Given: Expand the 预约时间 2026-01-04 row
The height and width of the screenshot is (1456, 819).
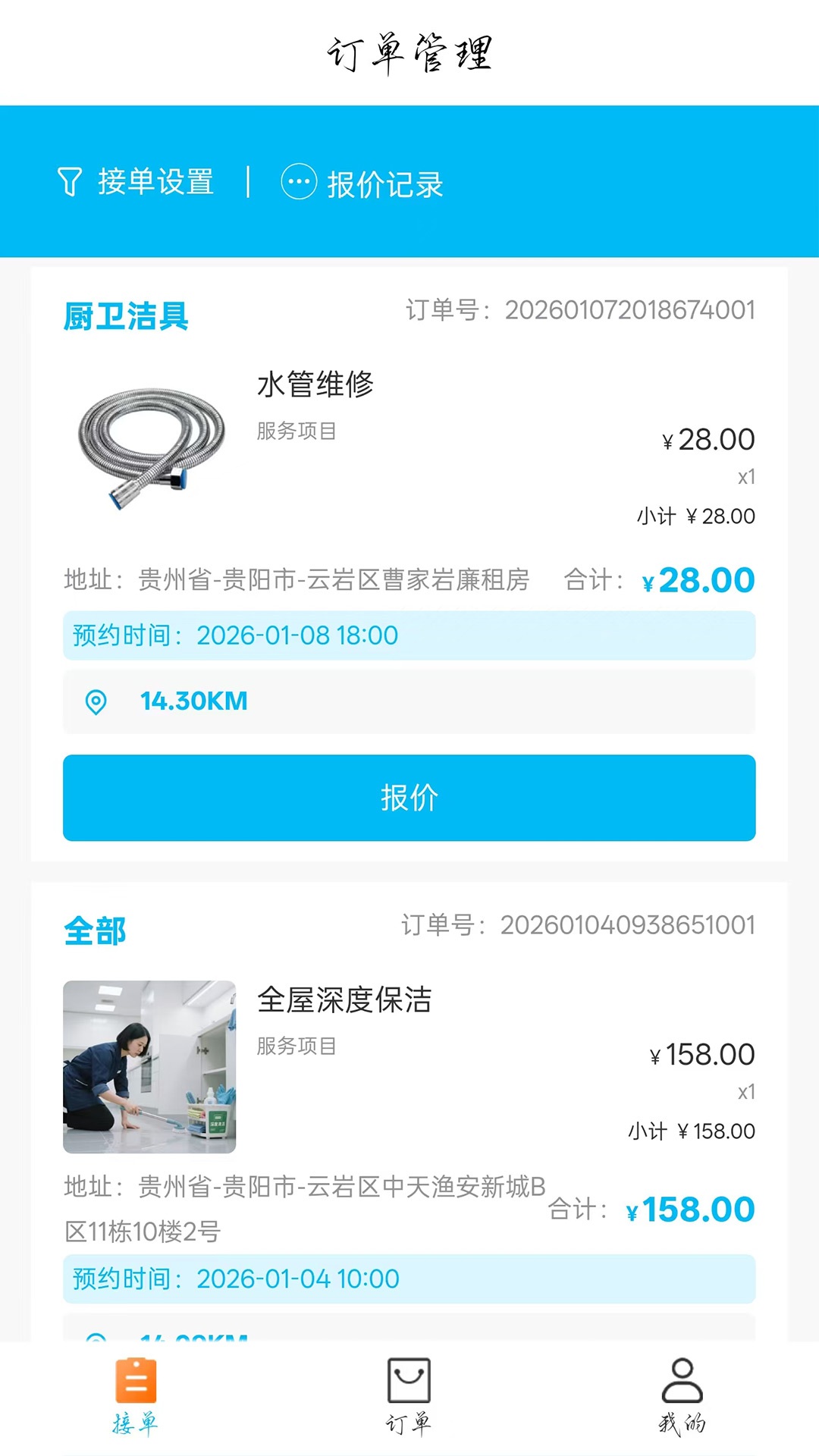Looking at the screenshot, I should (x=409, y=1279).
